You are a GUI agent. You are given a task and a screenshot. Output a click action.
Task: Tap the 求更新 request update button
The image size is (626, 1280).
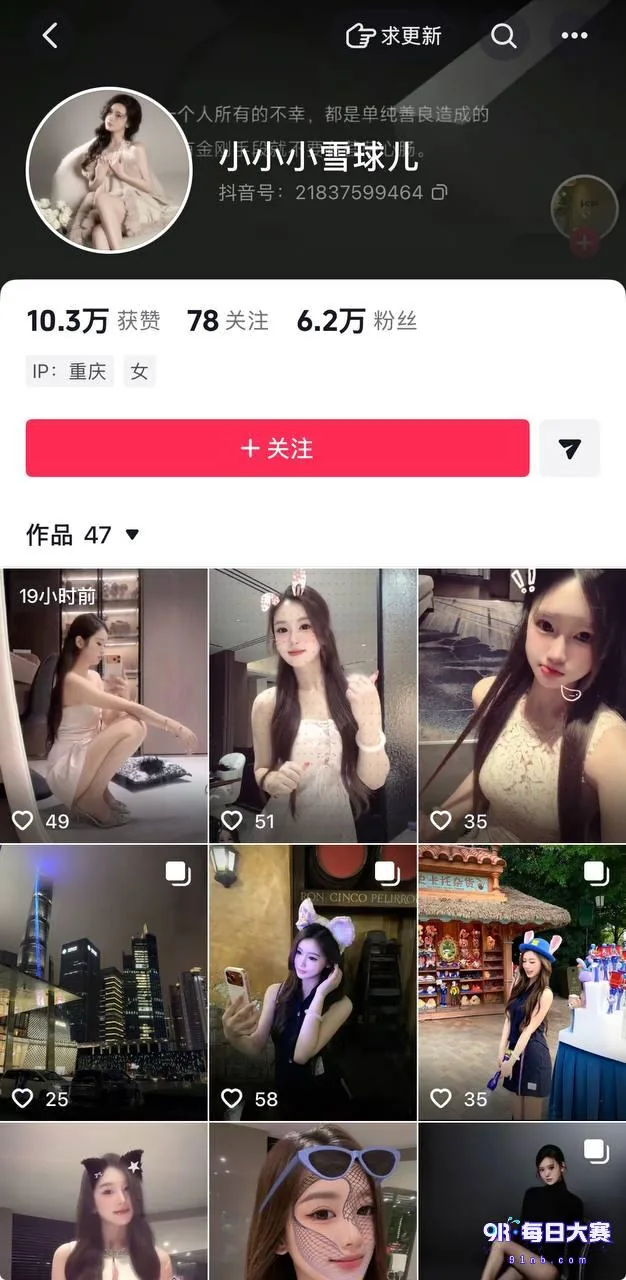(x=393, y=36)
